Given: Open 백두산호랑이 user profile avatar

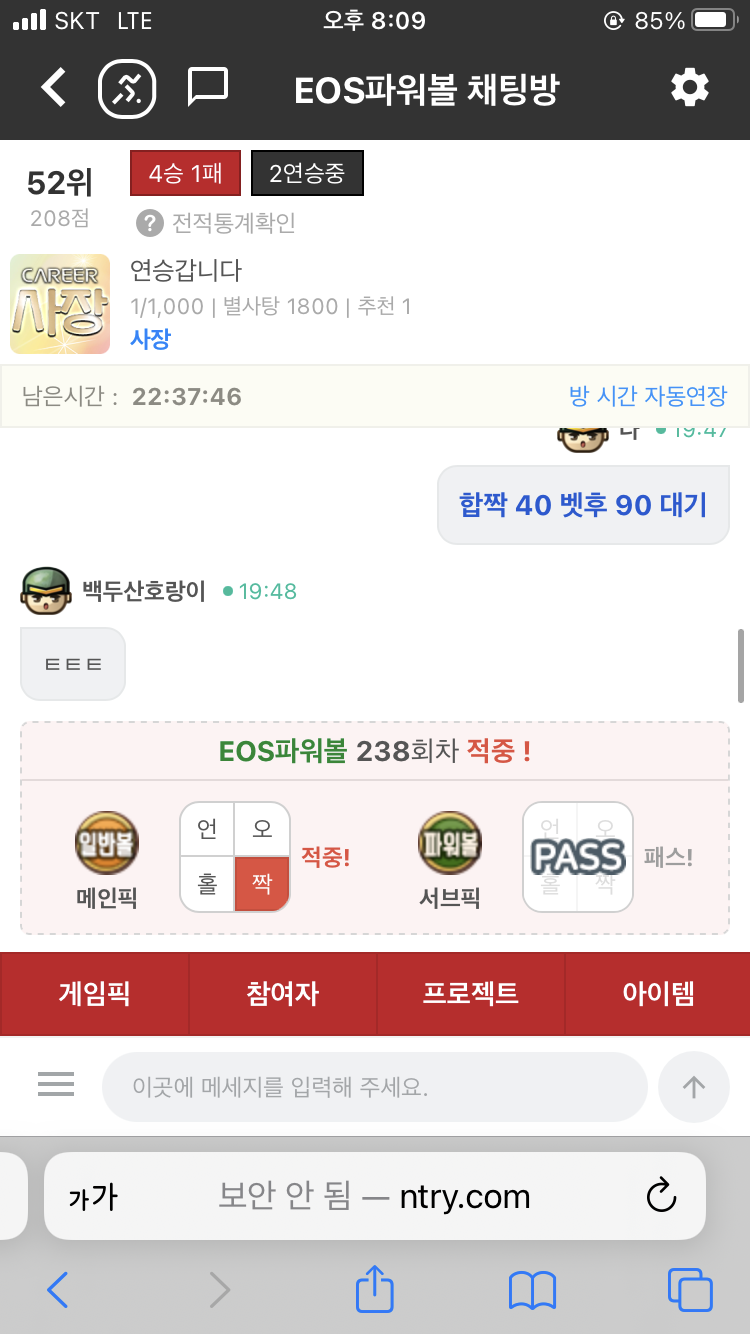Looking at the screenshot, I should pos(45,591).
